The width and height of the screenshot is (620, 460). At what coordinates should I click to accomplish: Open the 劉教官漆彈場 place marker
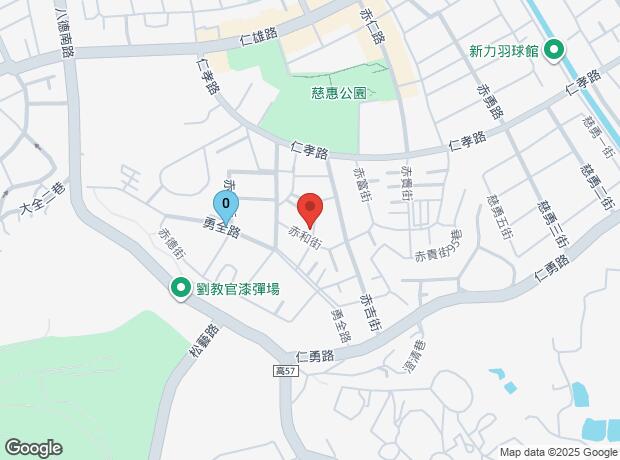point(181,288)
